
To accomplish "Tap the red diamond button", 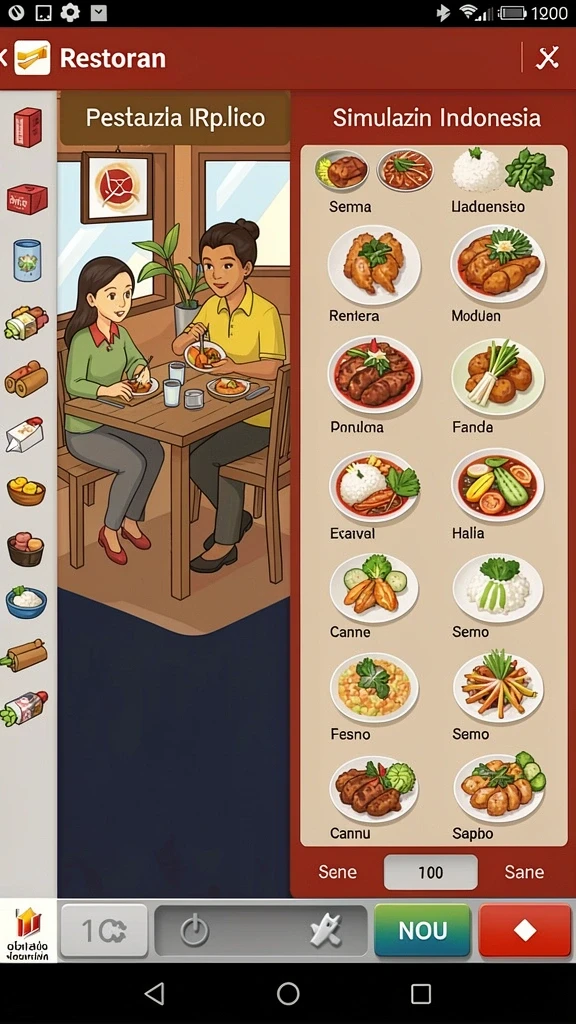I will (x=525, y=931).
